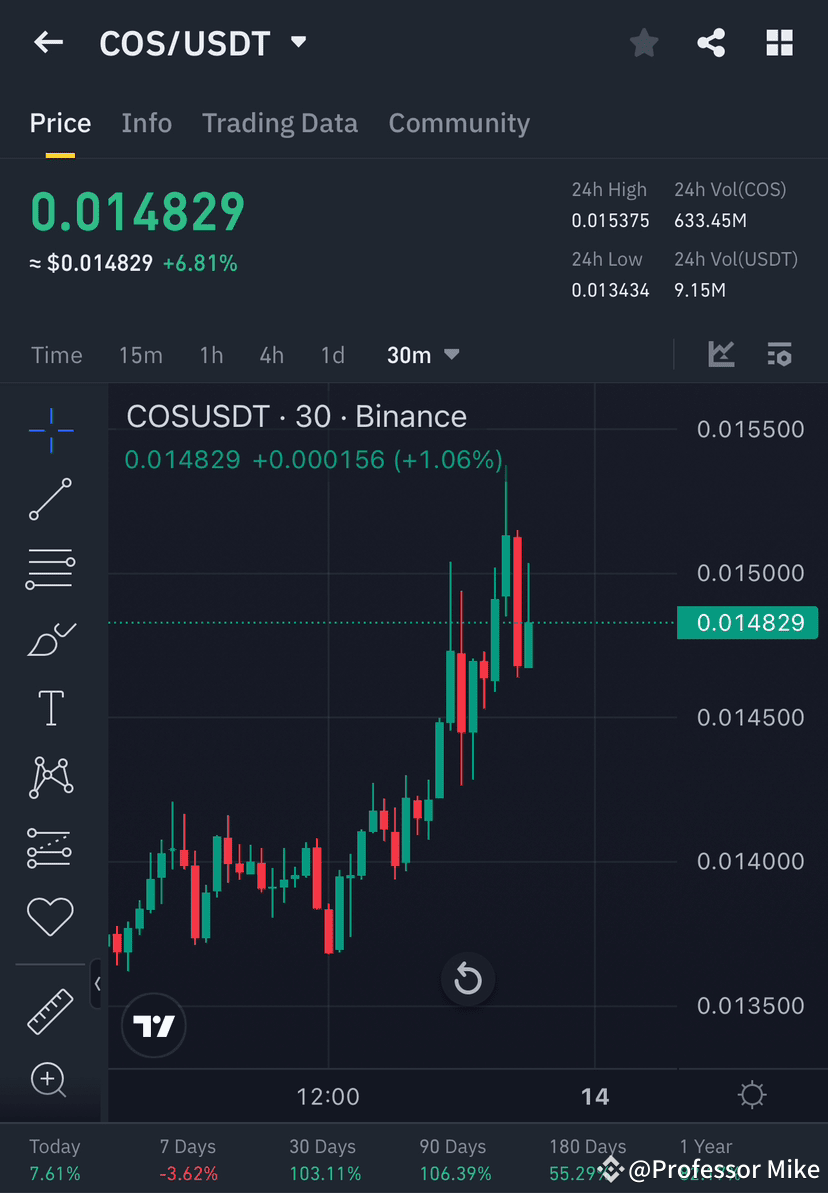Open the favorite drawings heart tool
Image resolution: width=828 pixels, height=1193 pixels.
pyautogui.click(x=49, y=916)
